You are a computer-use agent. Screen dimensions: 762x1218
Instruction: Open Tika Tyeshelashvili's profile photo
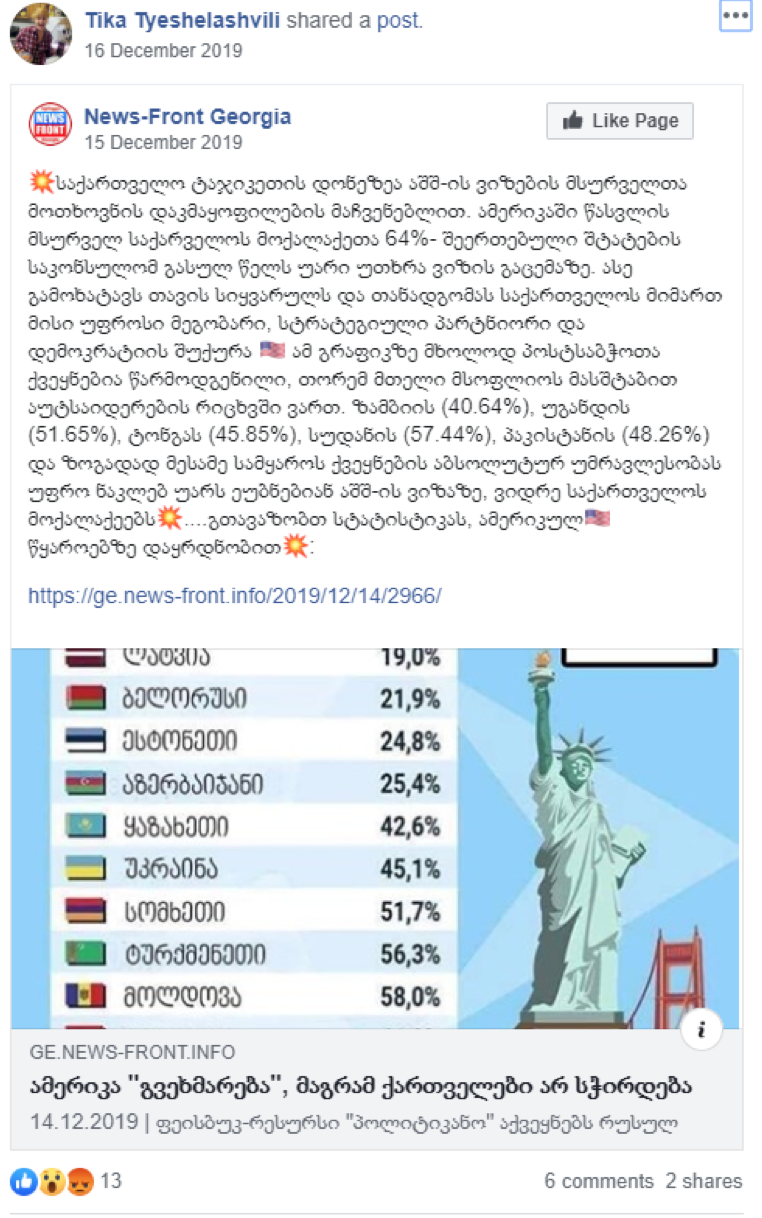[40, 33]
